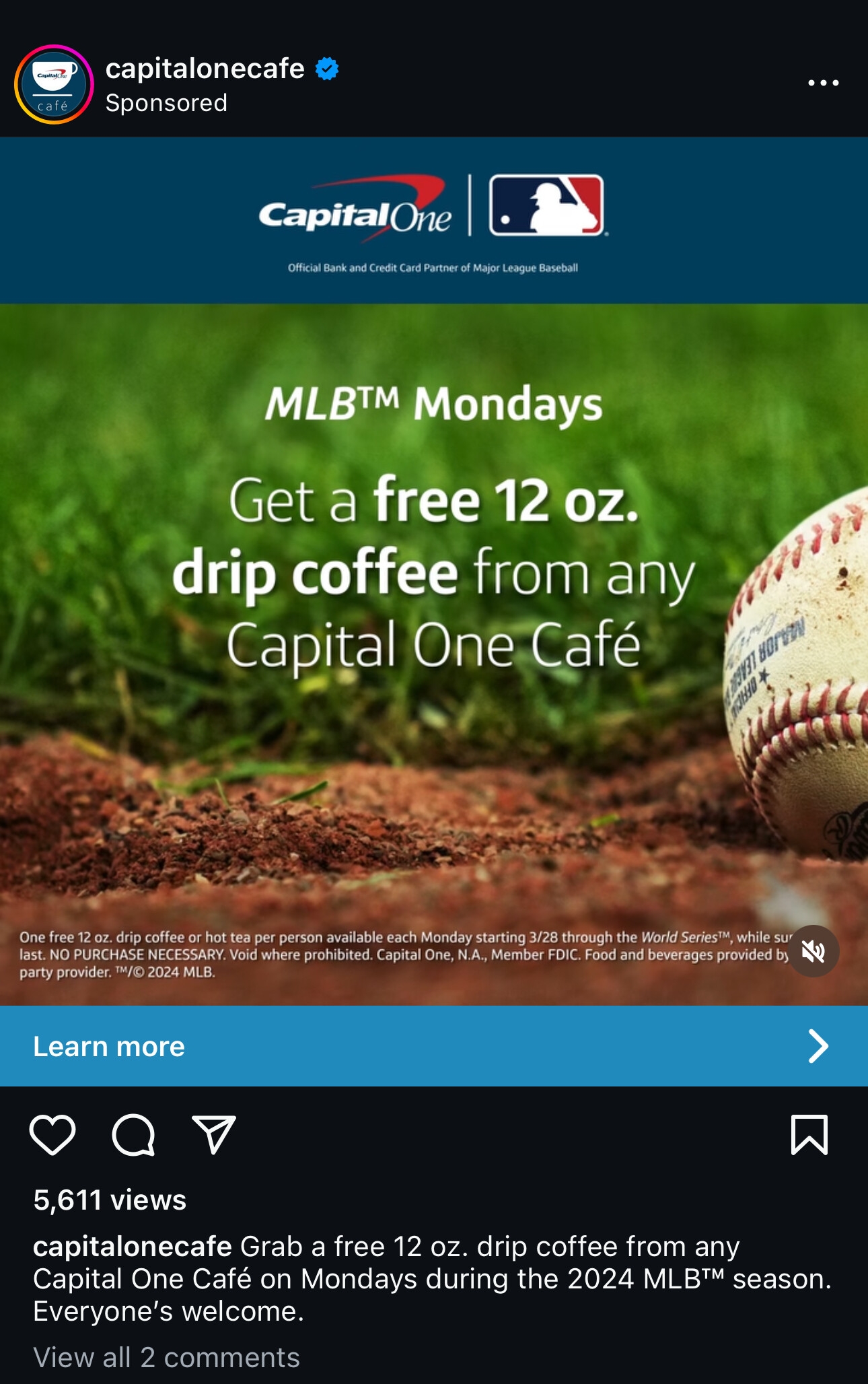The image size is (868, 1384).
Task: Open the capitalonecafe username in the post header
Action: (205, 69)
